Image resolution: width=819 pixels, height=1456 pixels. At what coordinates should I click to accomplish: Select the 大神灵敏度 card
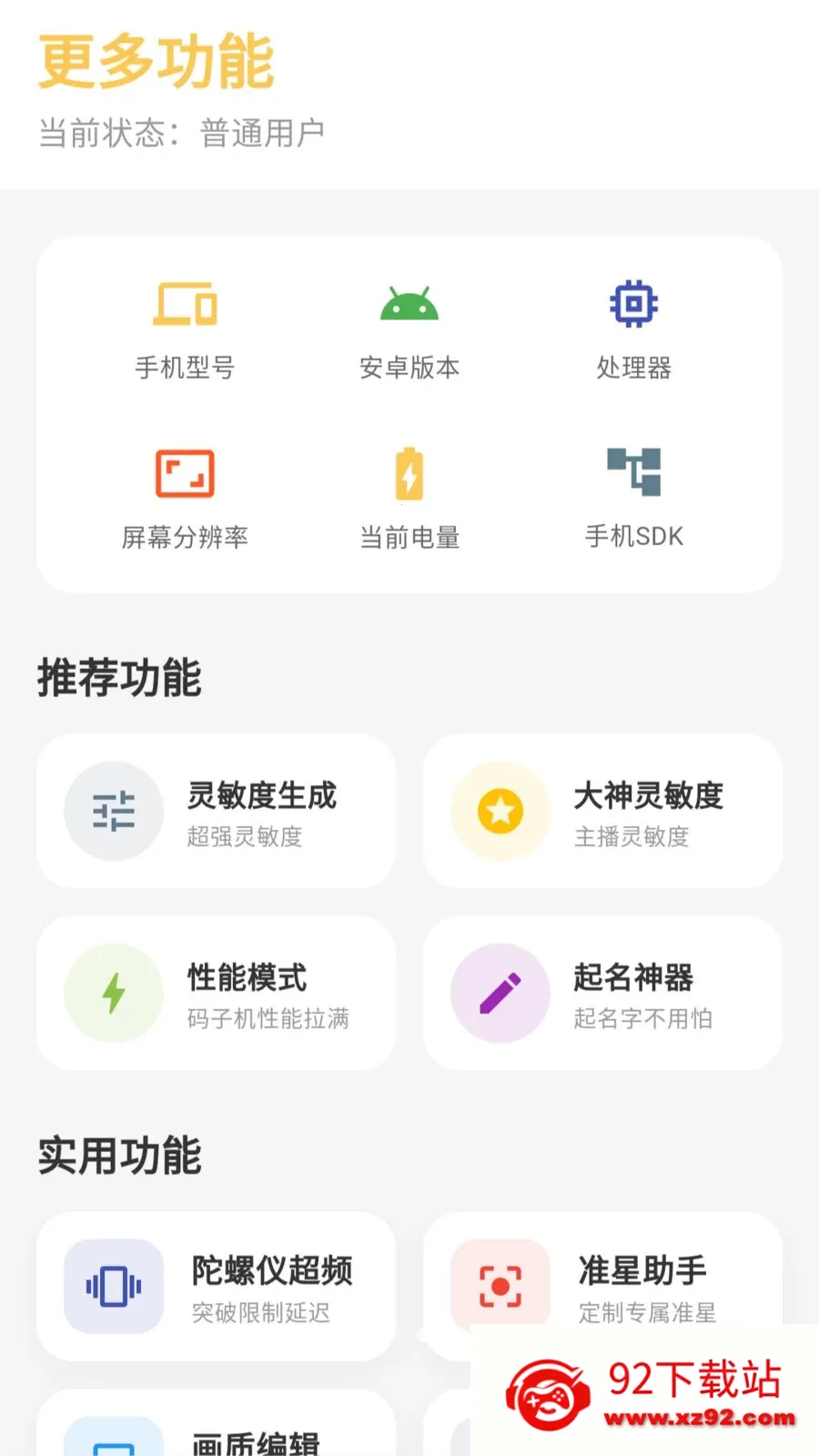pos(602,811)
